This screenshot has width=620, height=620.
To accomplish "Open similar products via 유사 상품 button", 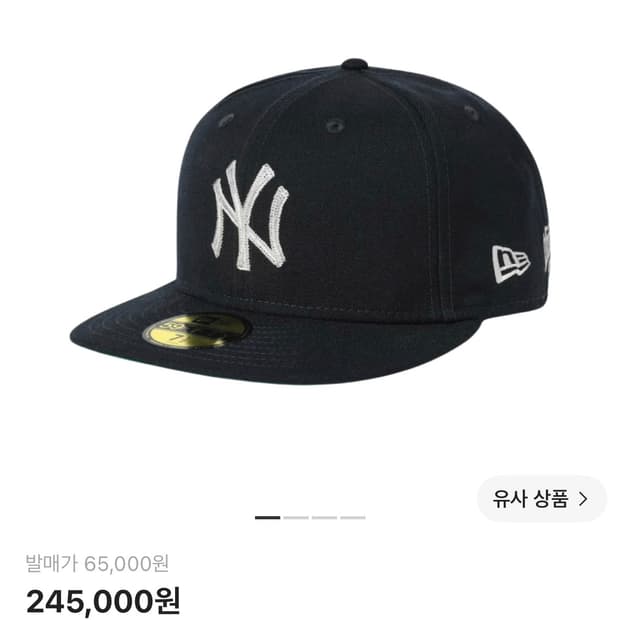I will pyautogui.click(x=541, y=499).
